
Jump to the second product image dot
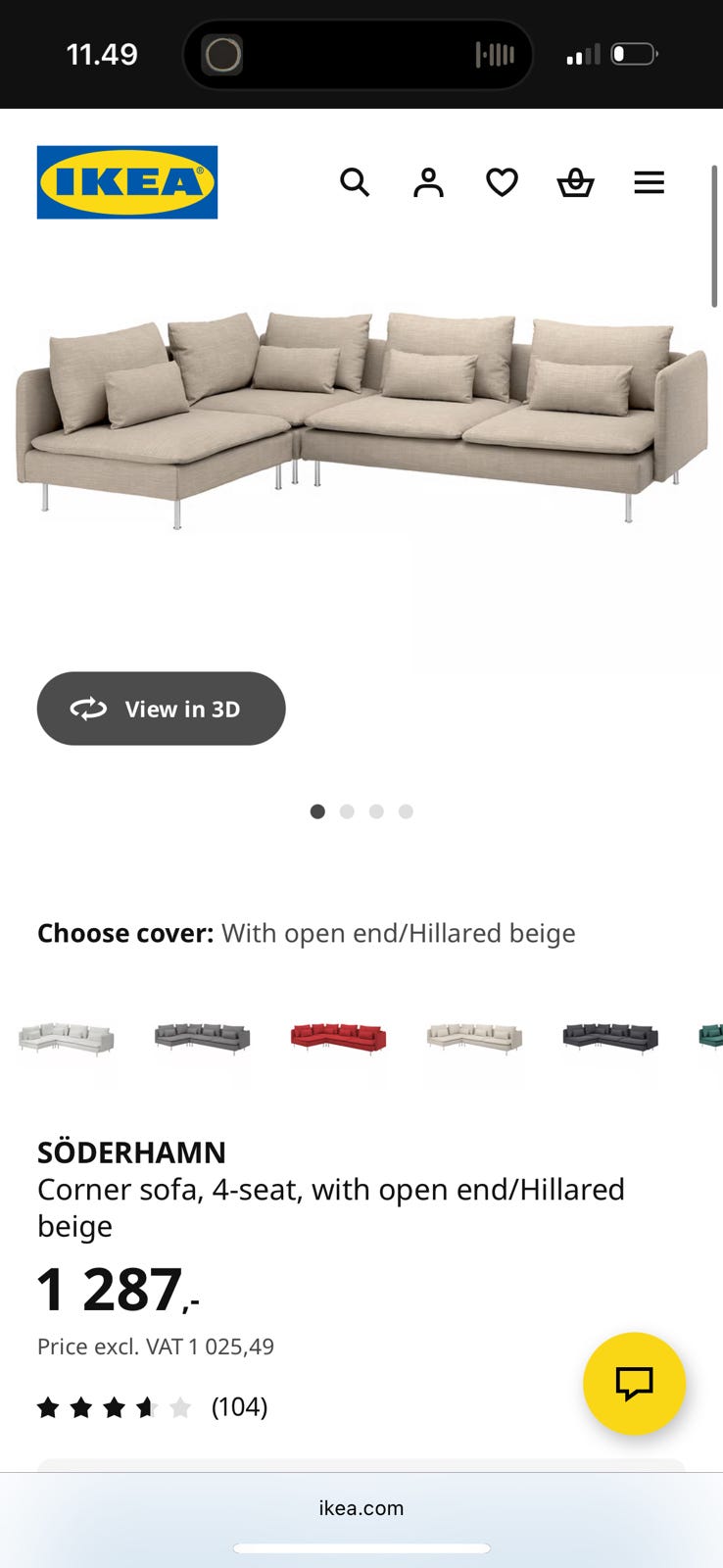(x=347, y=811)
